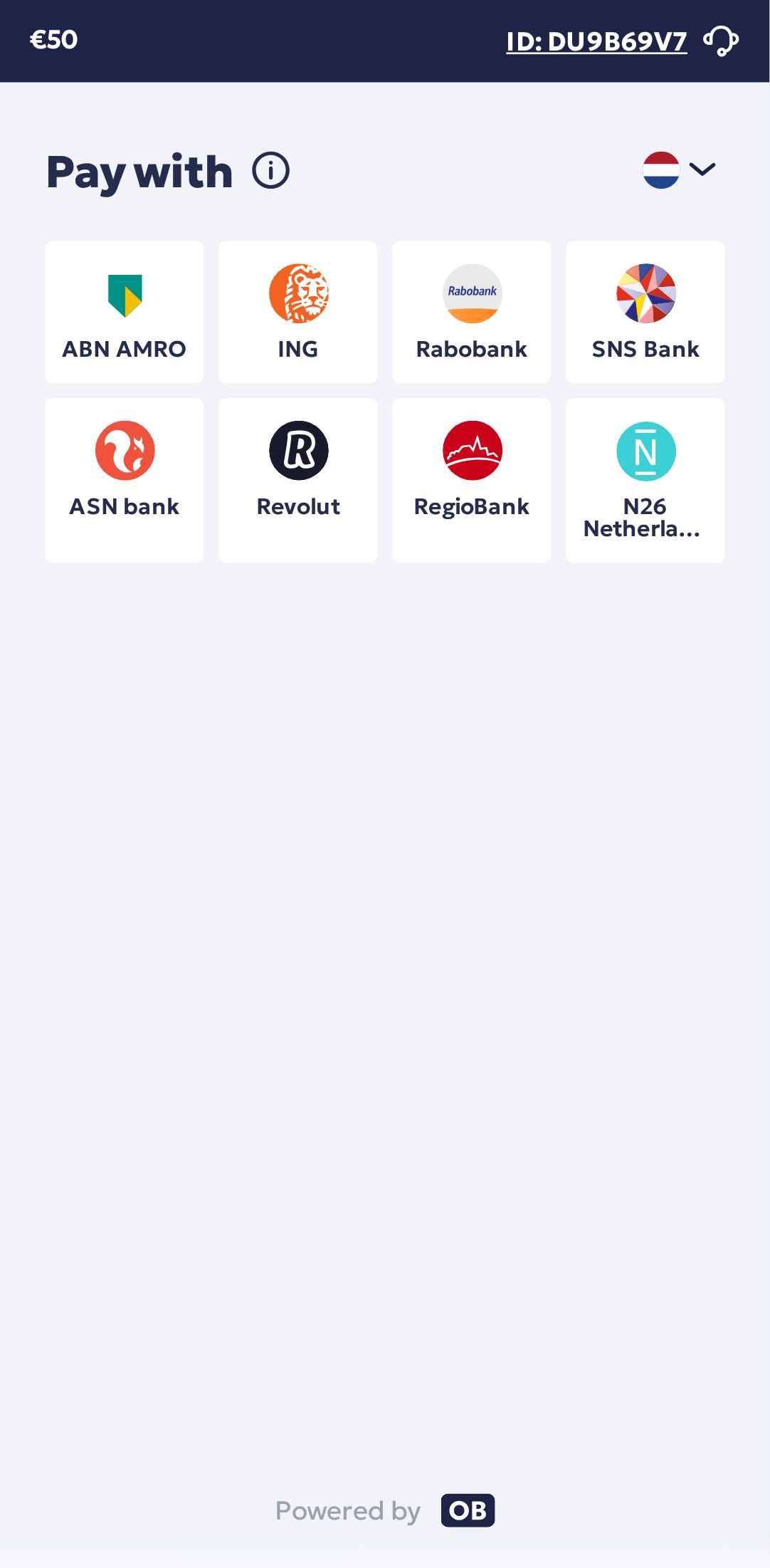
Task: Pay with Revolut
Action: (x=298, y=480)
